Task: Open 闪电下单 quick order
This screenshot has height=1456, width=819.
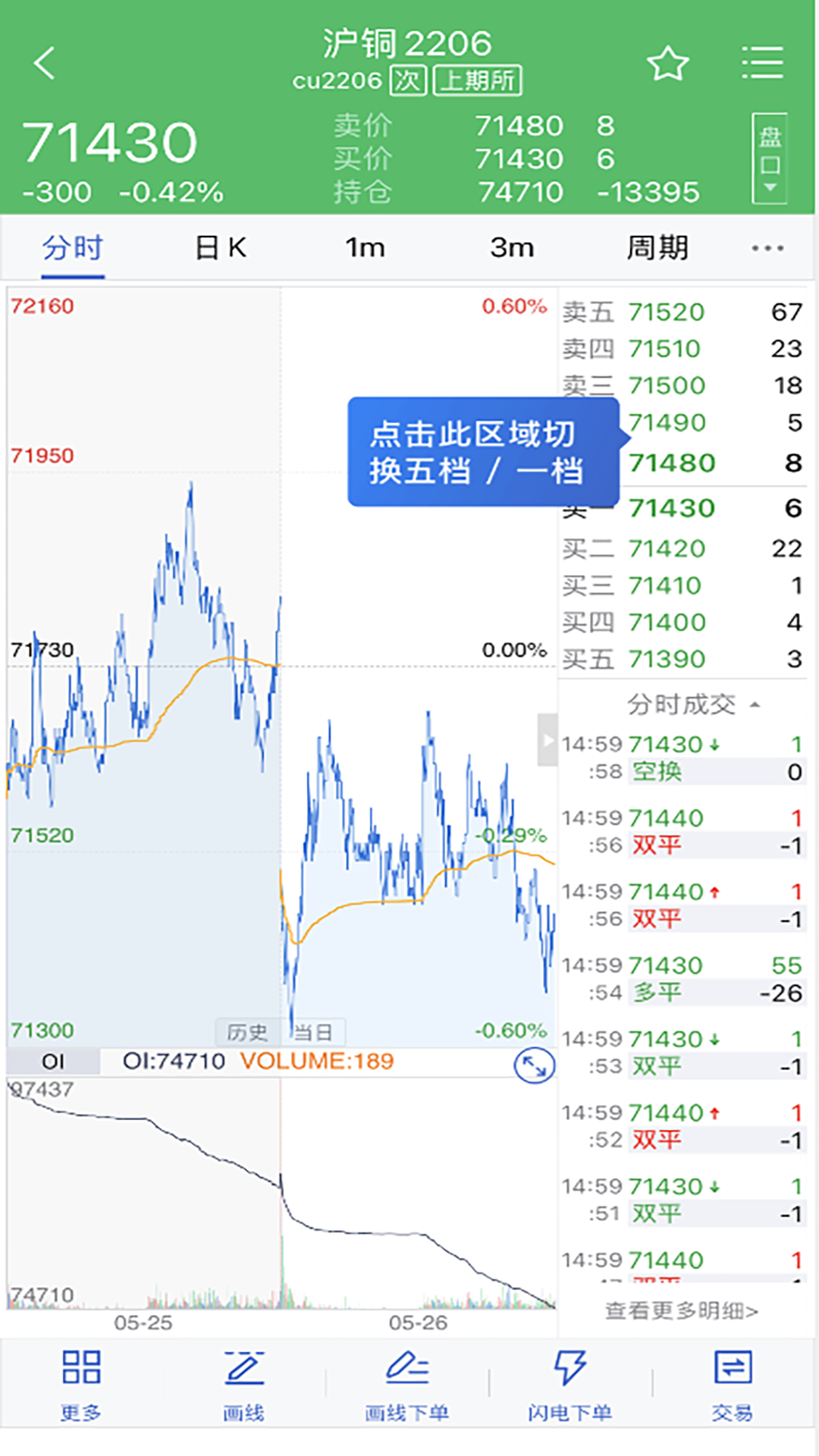Action: click(x=570, y=1385)
